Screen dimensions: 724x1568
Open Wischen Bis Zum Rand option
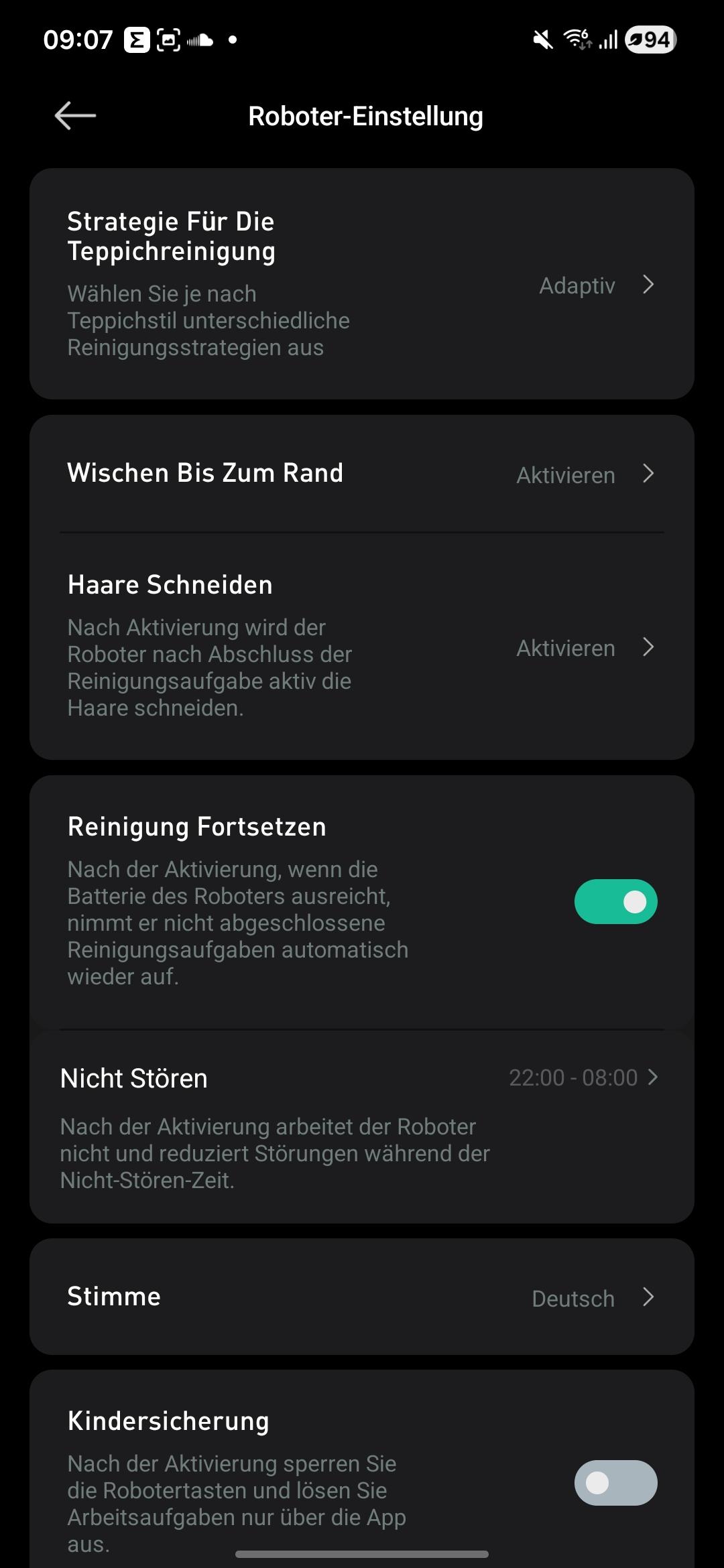tap(362, 474)
